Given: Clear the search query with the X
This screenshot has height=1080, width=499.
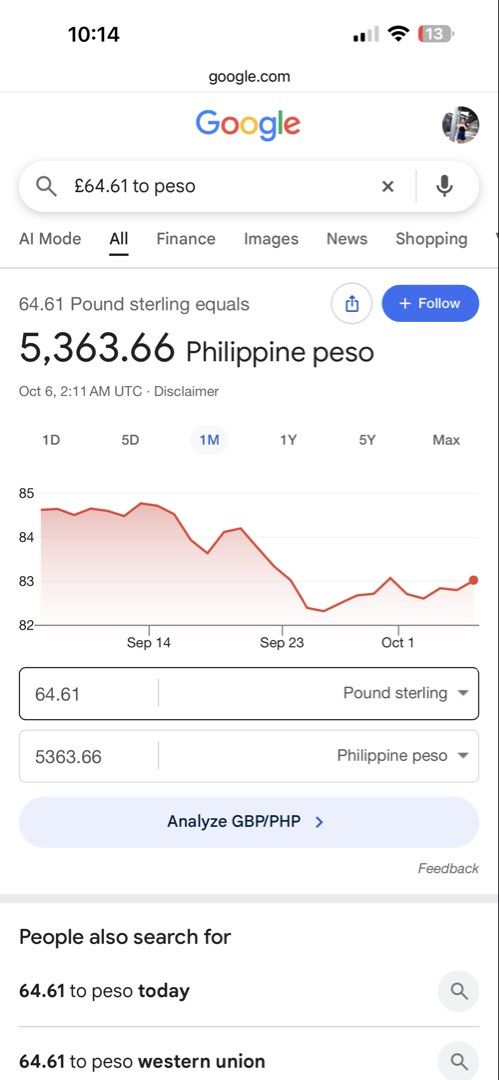Looking at the screenshot, I should tap(388, 186).
